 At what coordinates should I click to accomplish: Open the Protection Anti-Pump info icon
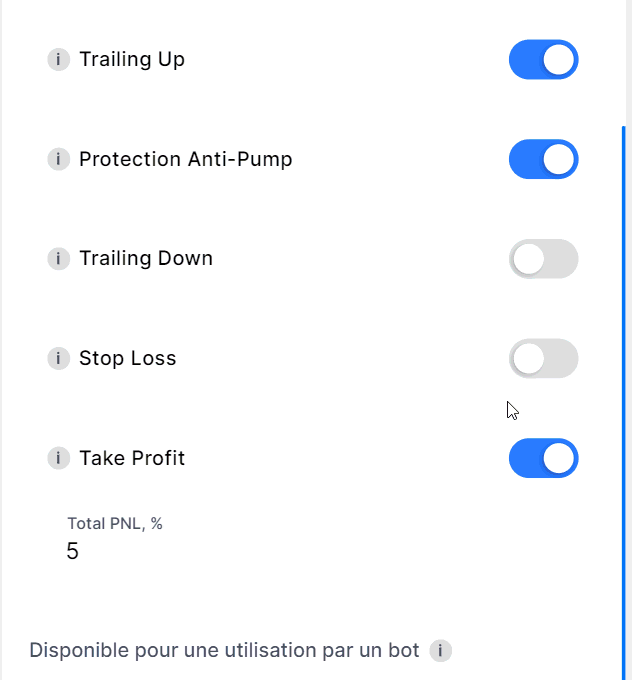tap(58, 159)
